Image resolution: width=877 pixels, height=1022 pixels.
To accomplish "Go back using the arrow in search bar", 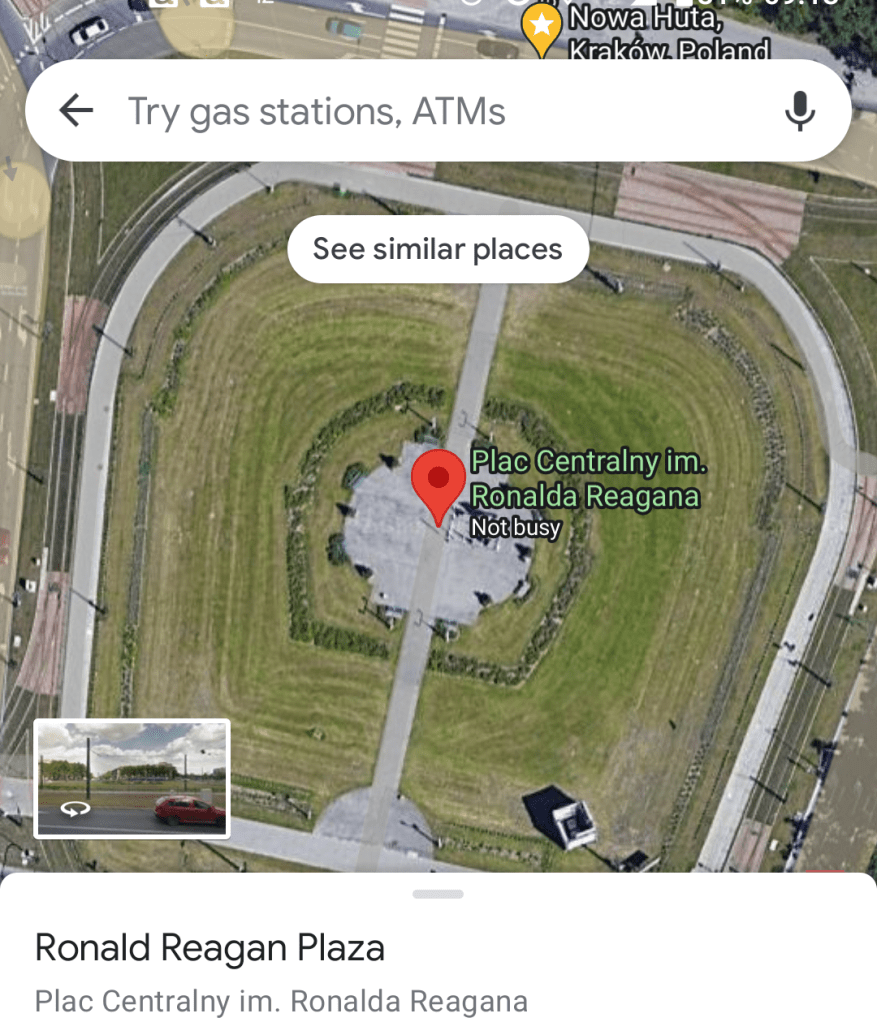I will 76,112.
